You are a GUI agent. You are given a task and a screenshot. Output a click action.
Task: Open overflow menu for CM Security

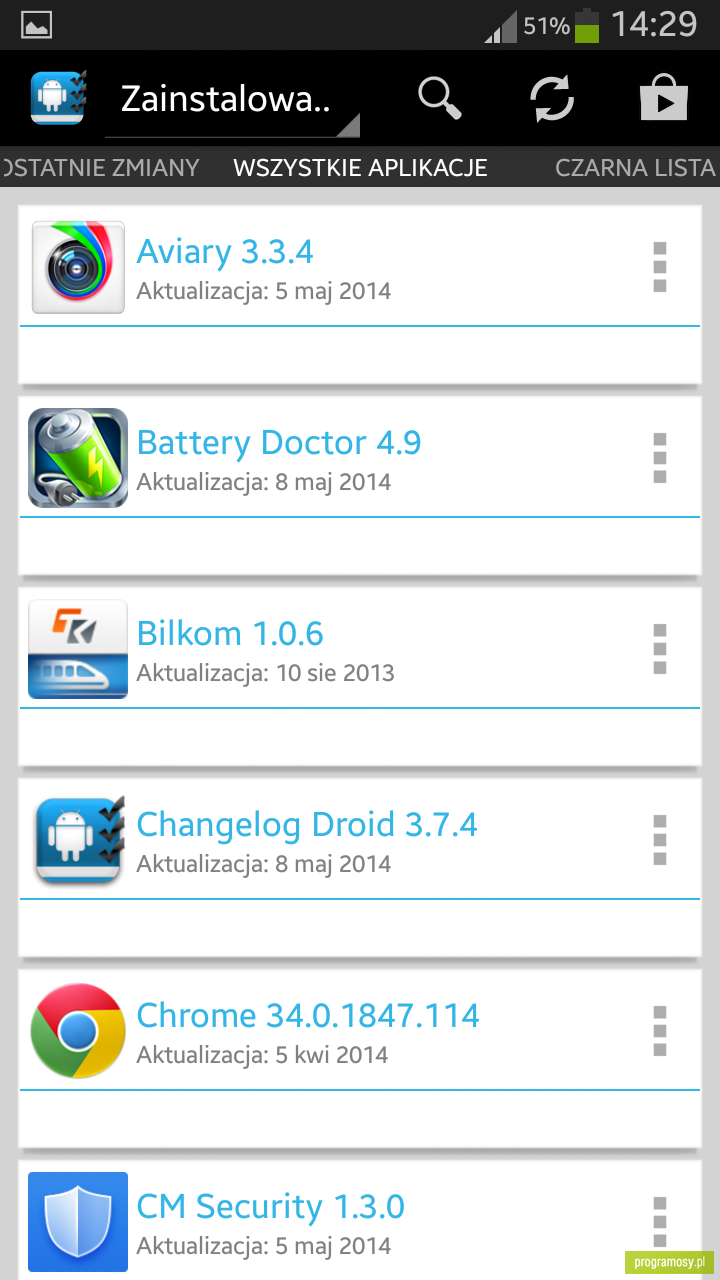coord(659,1222)
